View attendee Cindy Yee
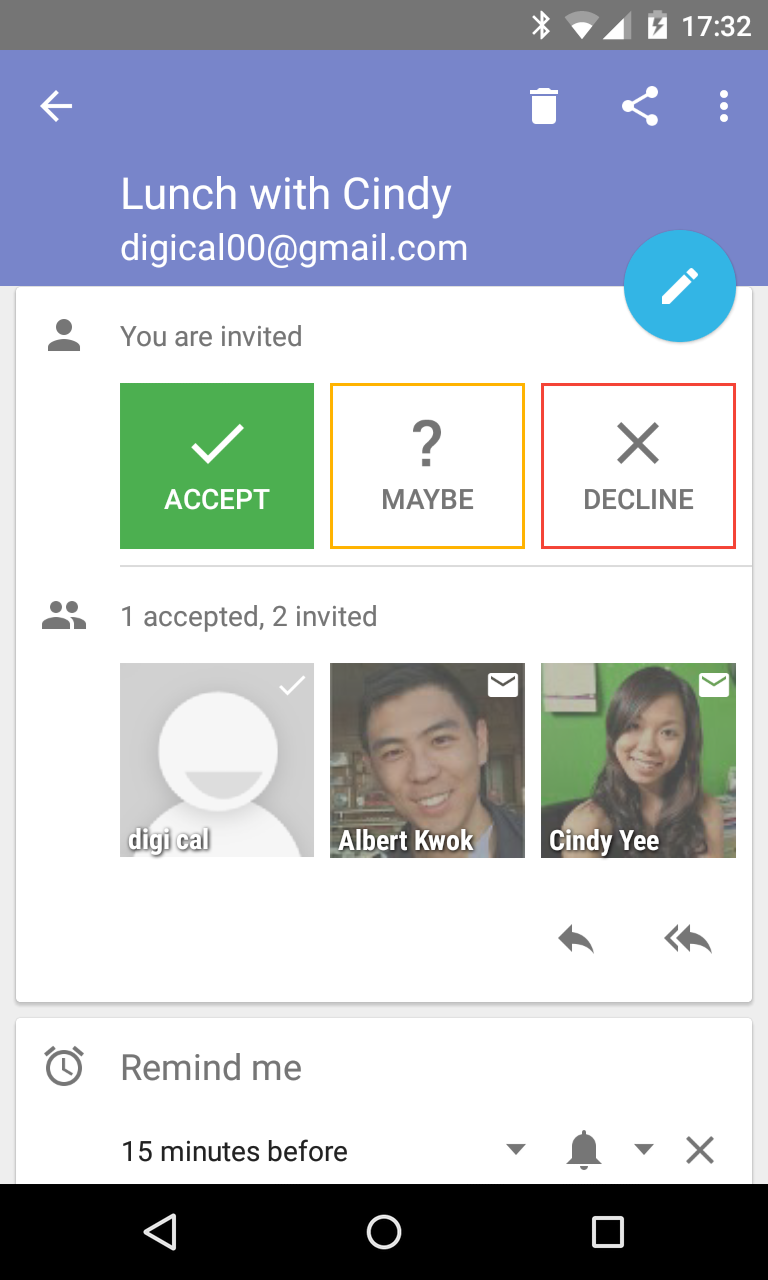Viewport: 768px width, 1280px height. pos(638,760)
